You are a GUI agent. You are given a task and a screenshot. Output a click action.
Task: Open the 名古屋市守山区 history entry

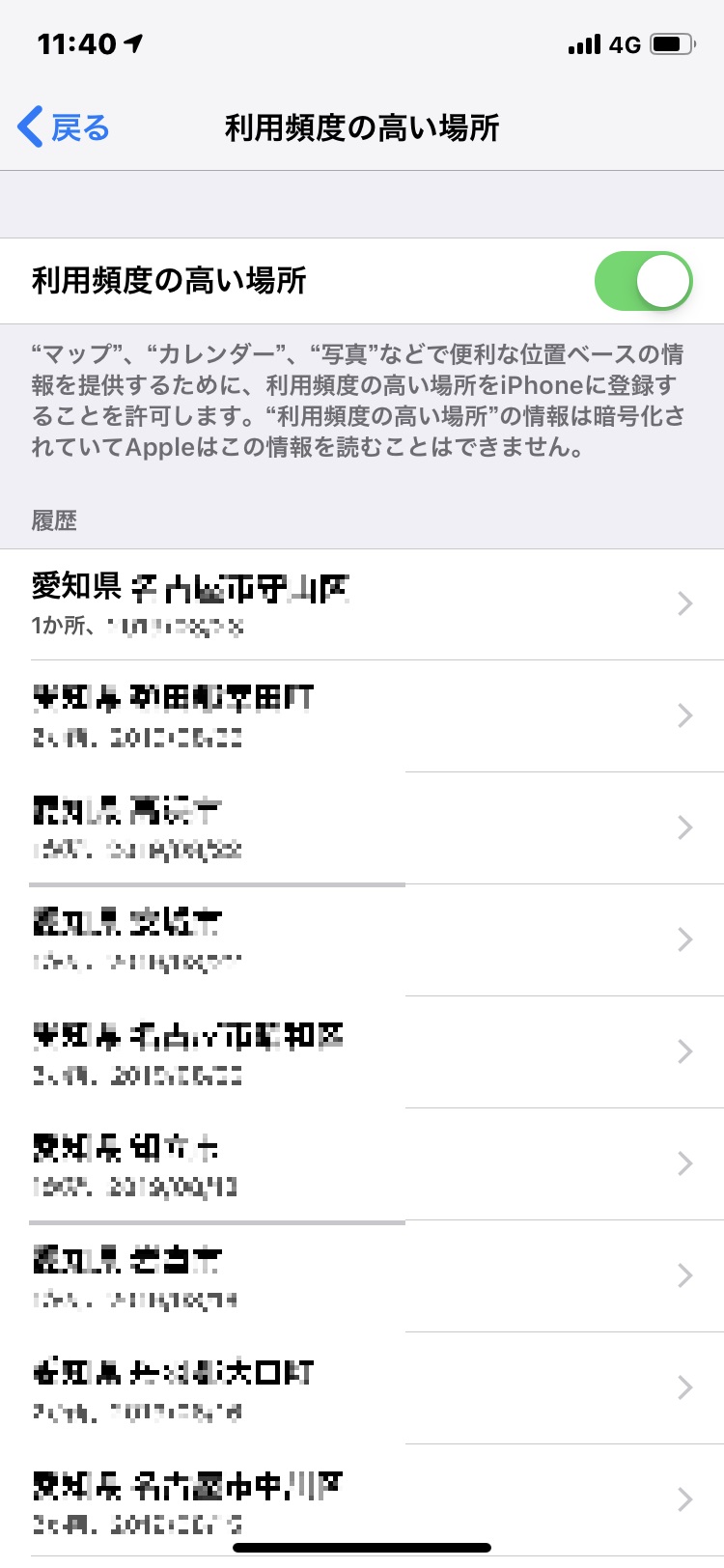tap(362, 604)
